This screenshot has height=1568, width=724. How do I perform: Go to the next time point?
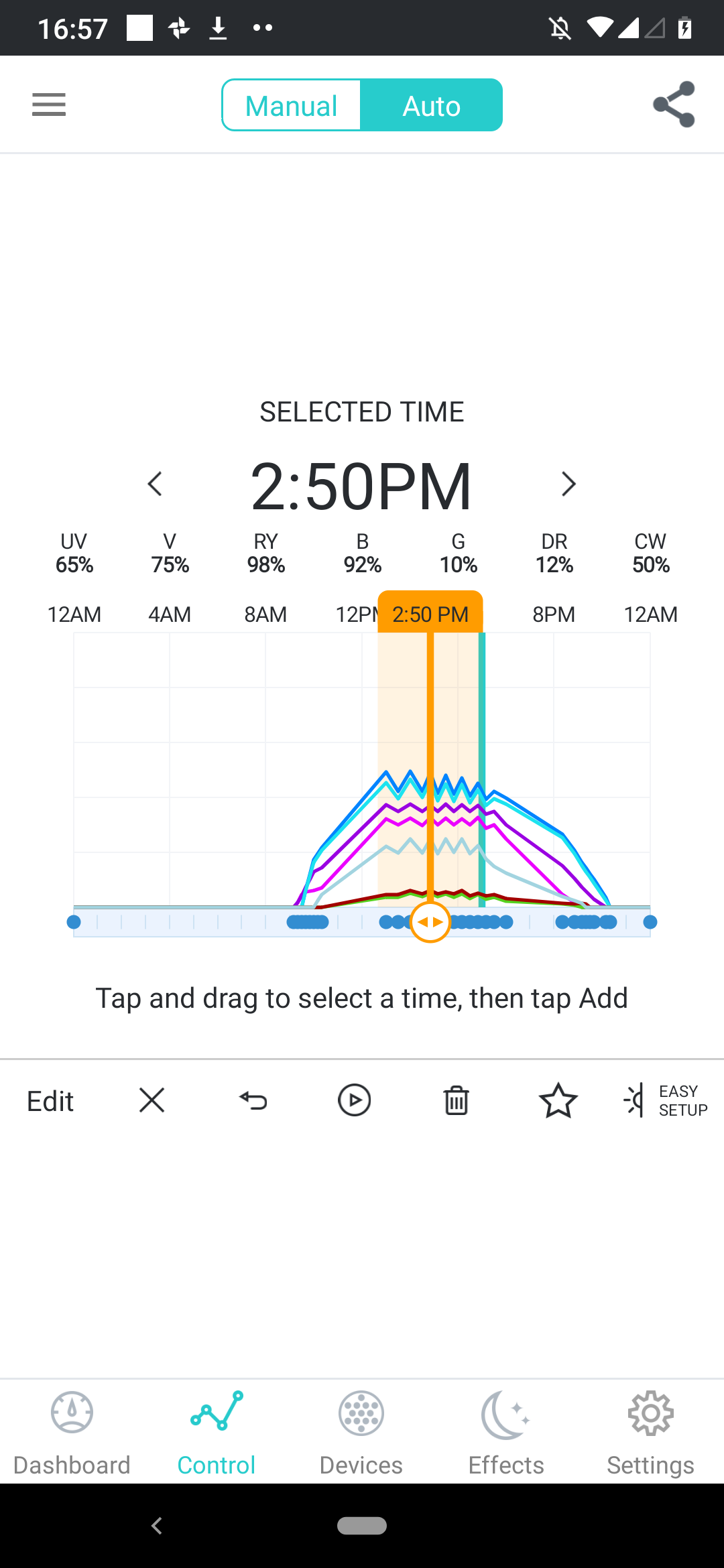point(568,484)
